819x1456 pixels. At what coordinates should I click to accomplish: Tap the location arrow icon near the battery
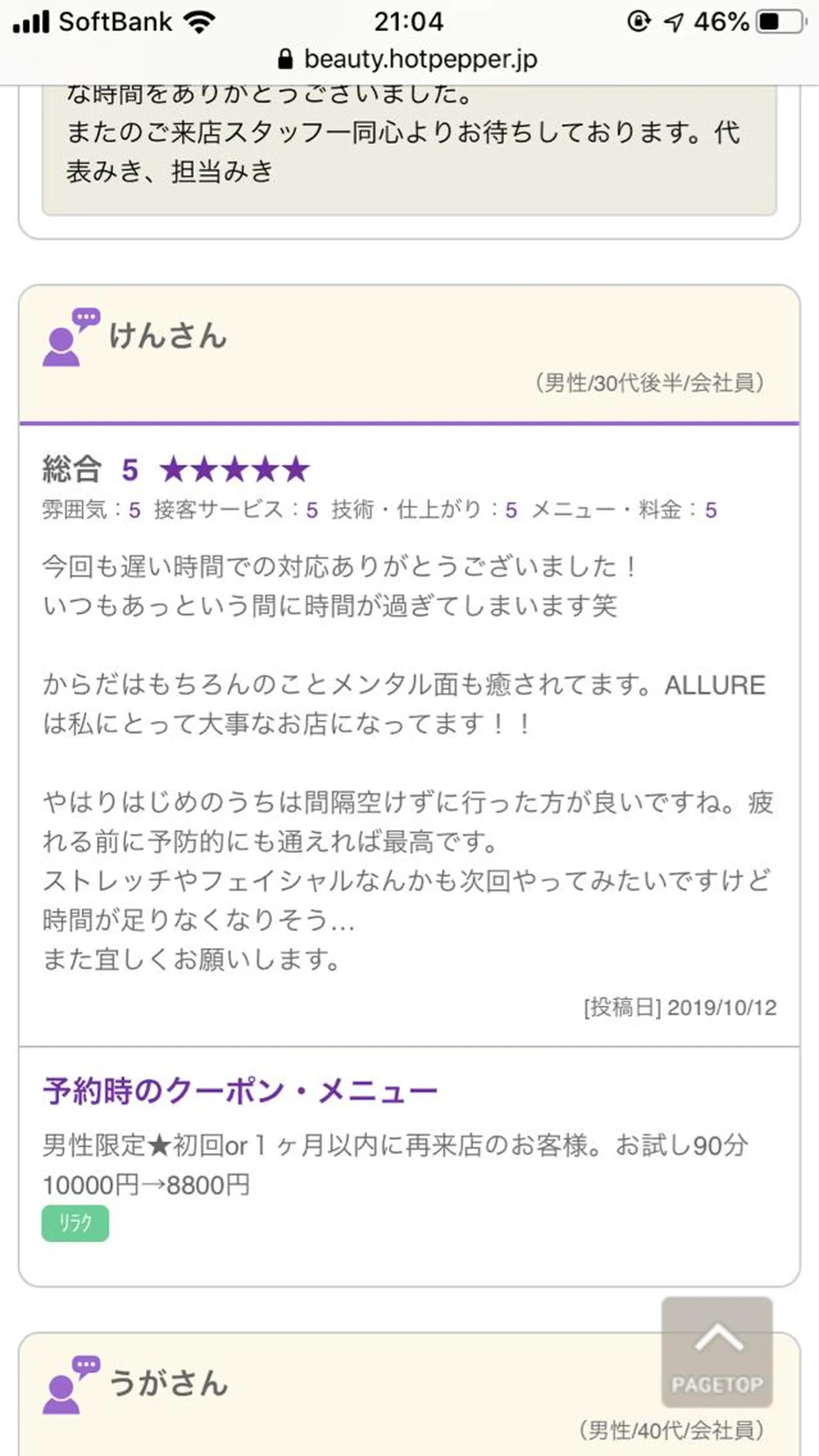point(673,21)
